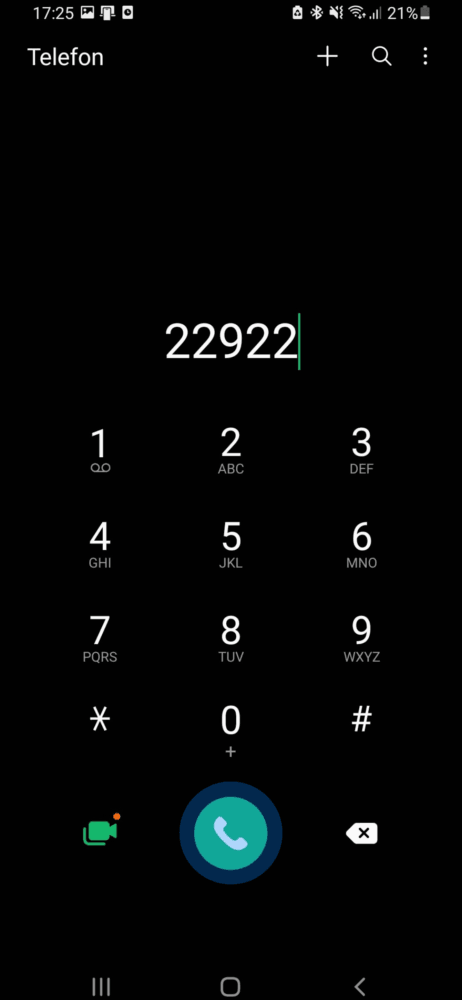Enter digit 4 GHI
This screenshot has height=1000, width=462.
click(x=100, y=545)
